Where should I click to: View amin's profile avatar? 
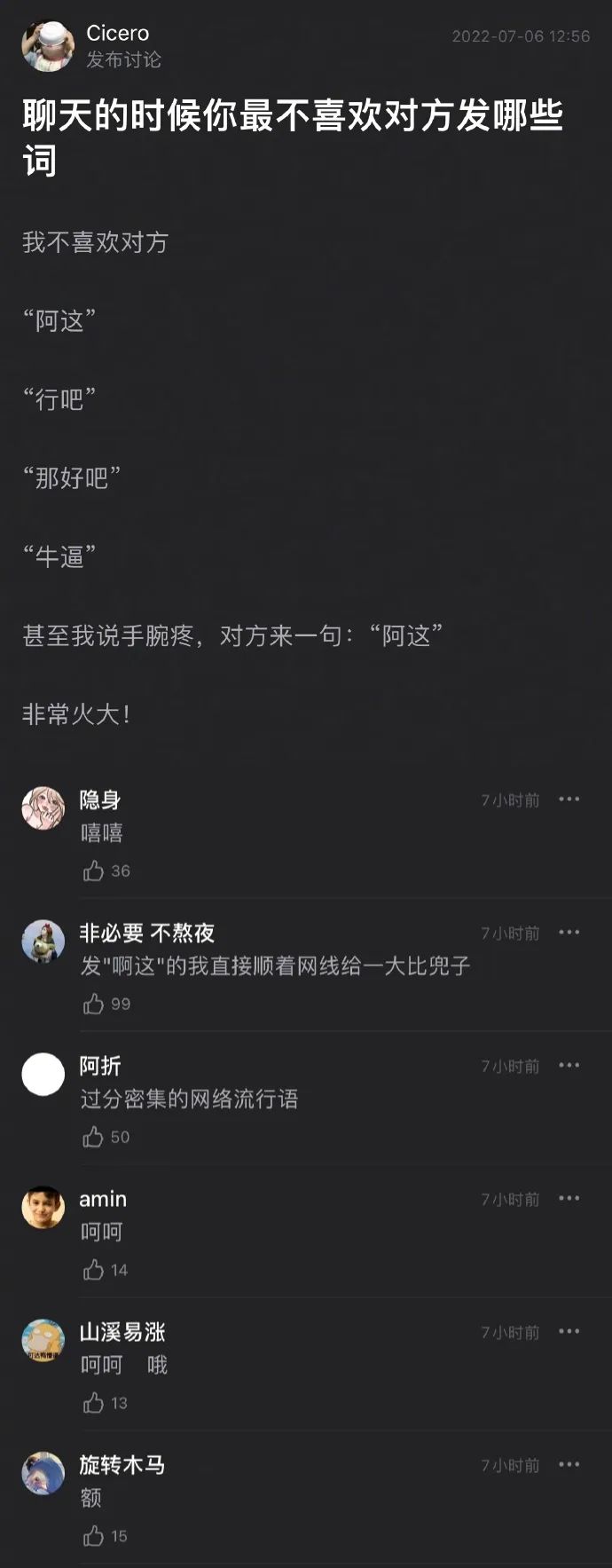[43, 1207]
